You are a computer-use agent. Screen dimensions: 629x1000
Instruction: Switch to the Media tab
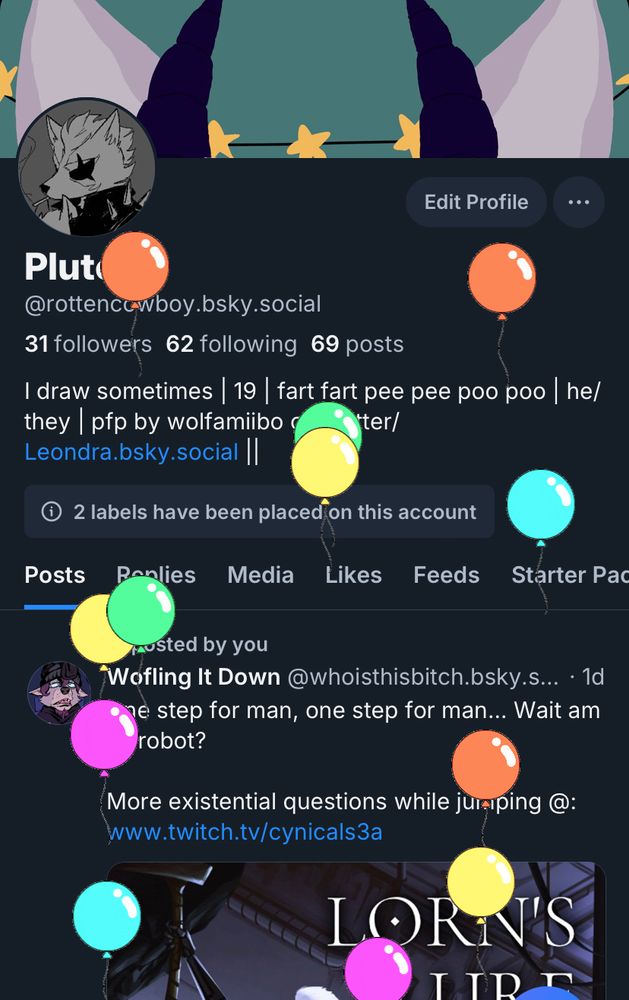(x=260, y=575)
